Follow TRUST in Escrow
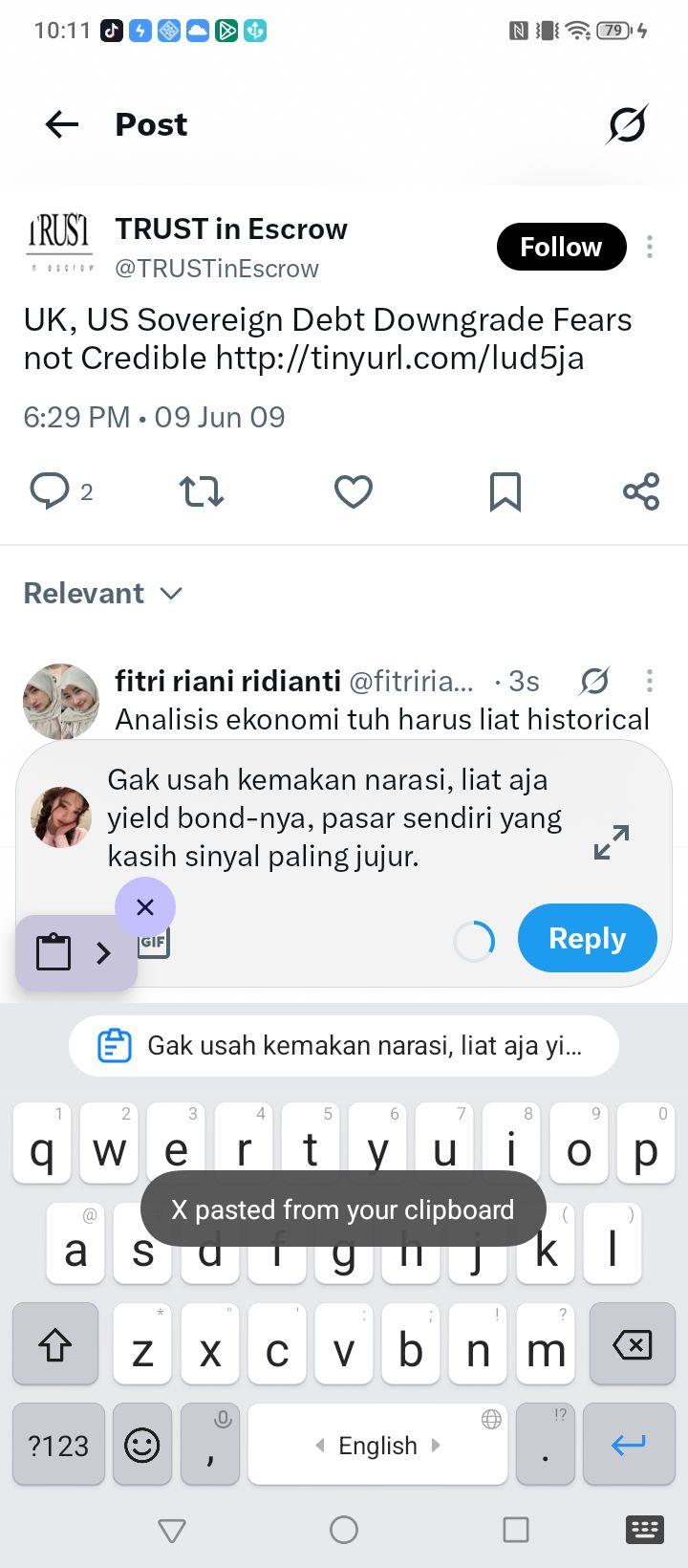This screenshot has width=688, height=1568. pyautogui.click(x=561, y=247)
